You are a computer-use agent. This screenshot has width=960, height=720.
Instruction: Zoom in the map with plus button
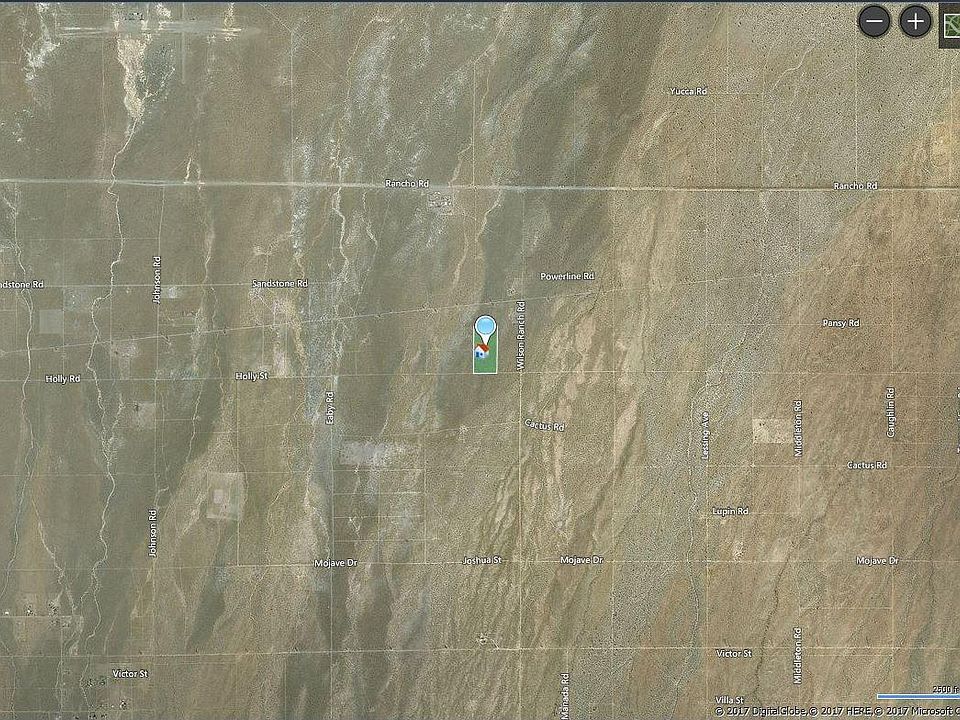point(916,21)
